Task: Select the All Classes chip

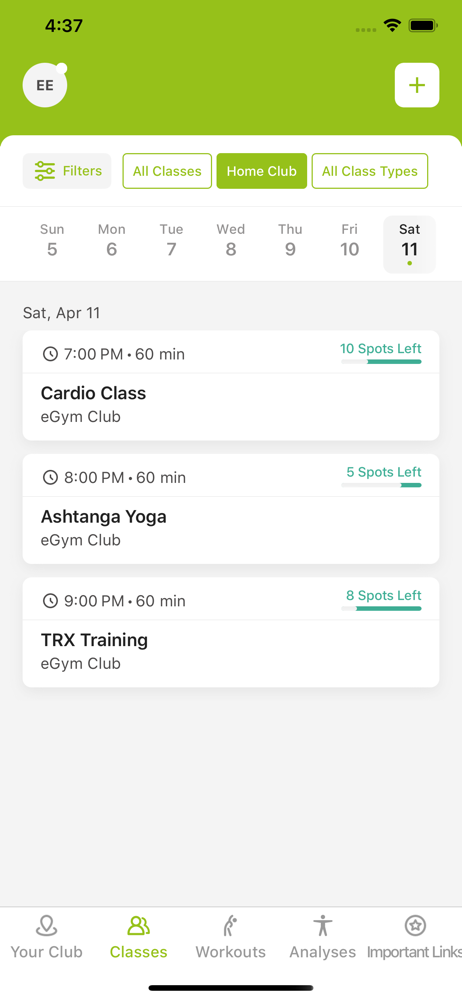Action: coord(167,171)
